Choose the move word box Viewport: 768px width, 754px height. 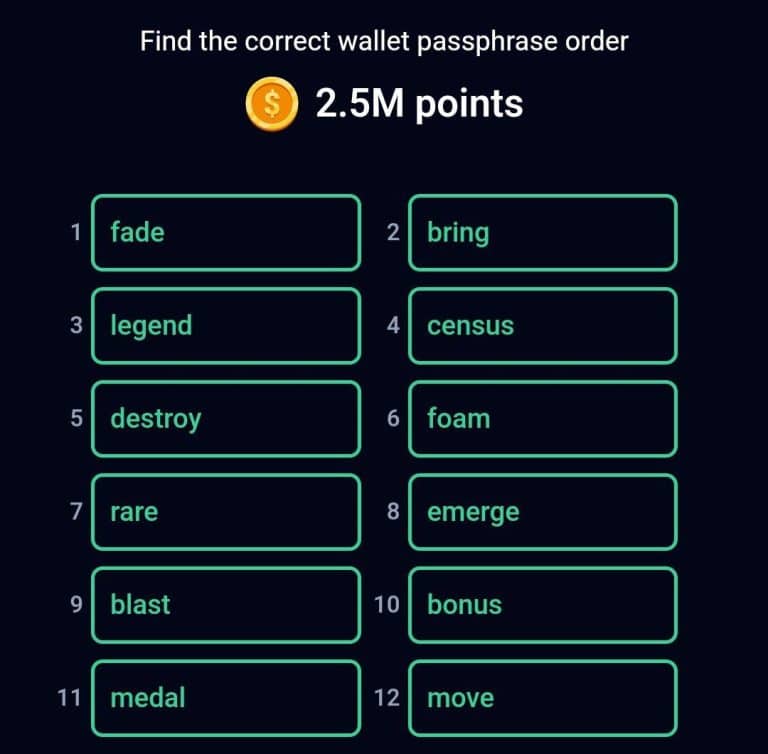click(542, 698)
